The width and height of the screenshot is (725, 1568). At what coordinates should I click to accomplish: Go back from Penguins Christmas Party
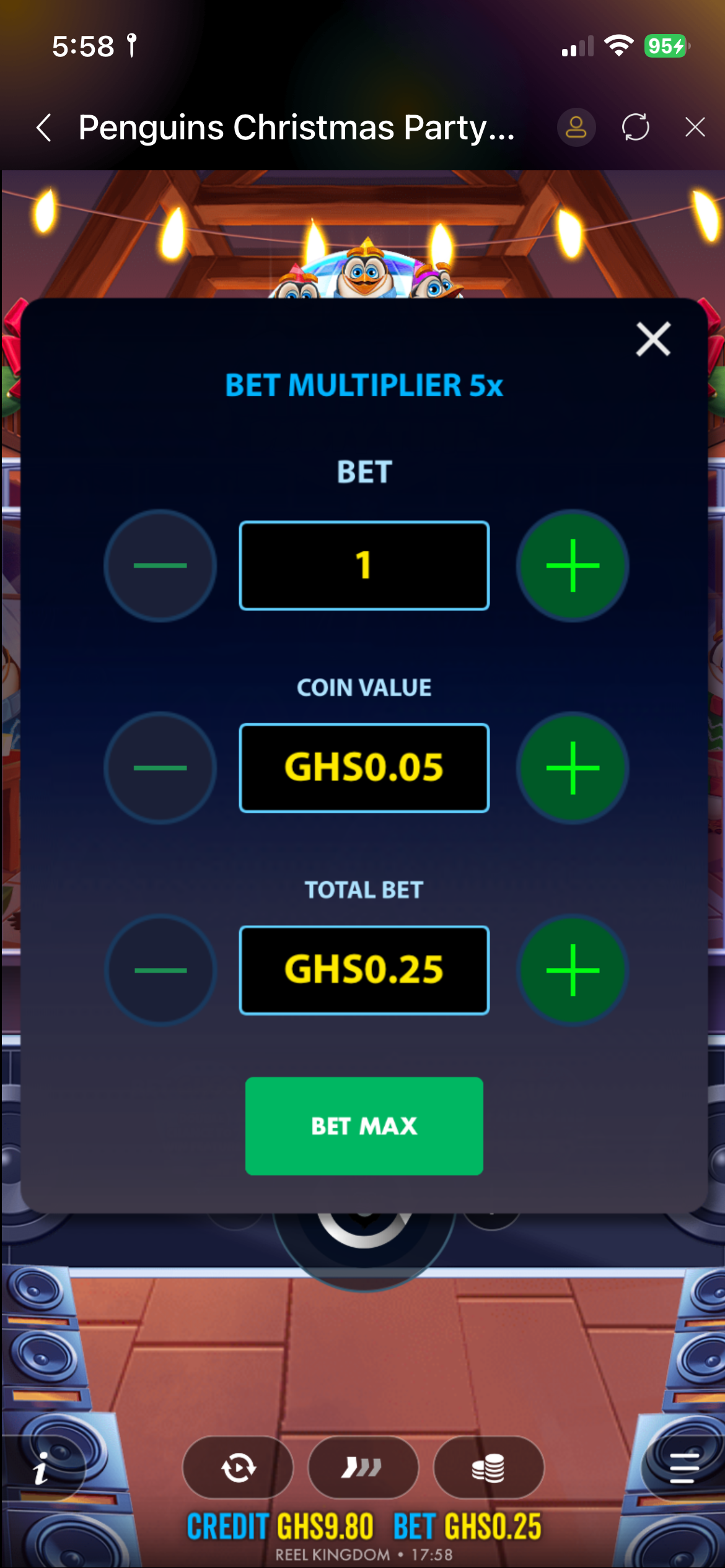[45, 128]
